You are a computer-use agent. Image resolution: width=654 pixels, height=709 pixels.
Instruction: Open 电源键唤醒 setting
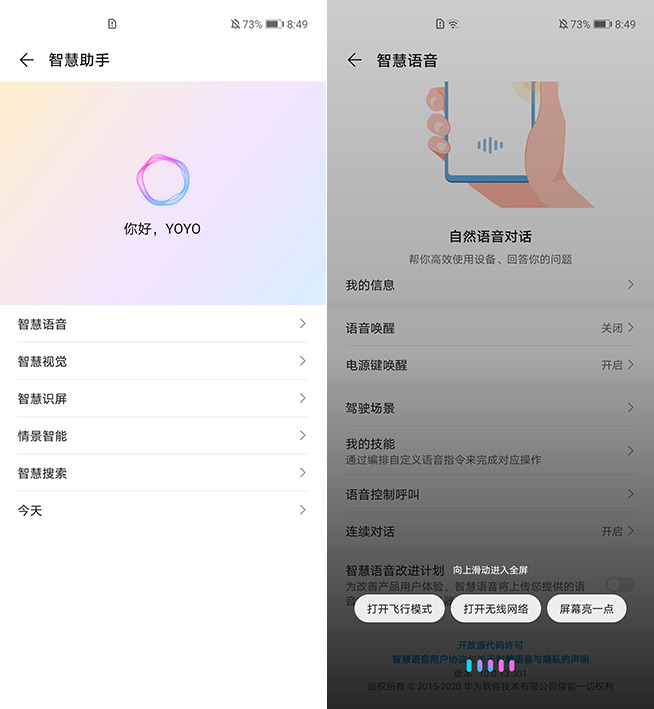[x=490, y=365]
